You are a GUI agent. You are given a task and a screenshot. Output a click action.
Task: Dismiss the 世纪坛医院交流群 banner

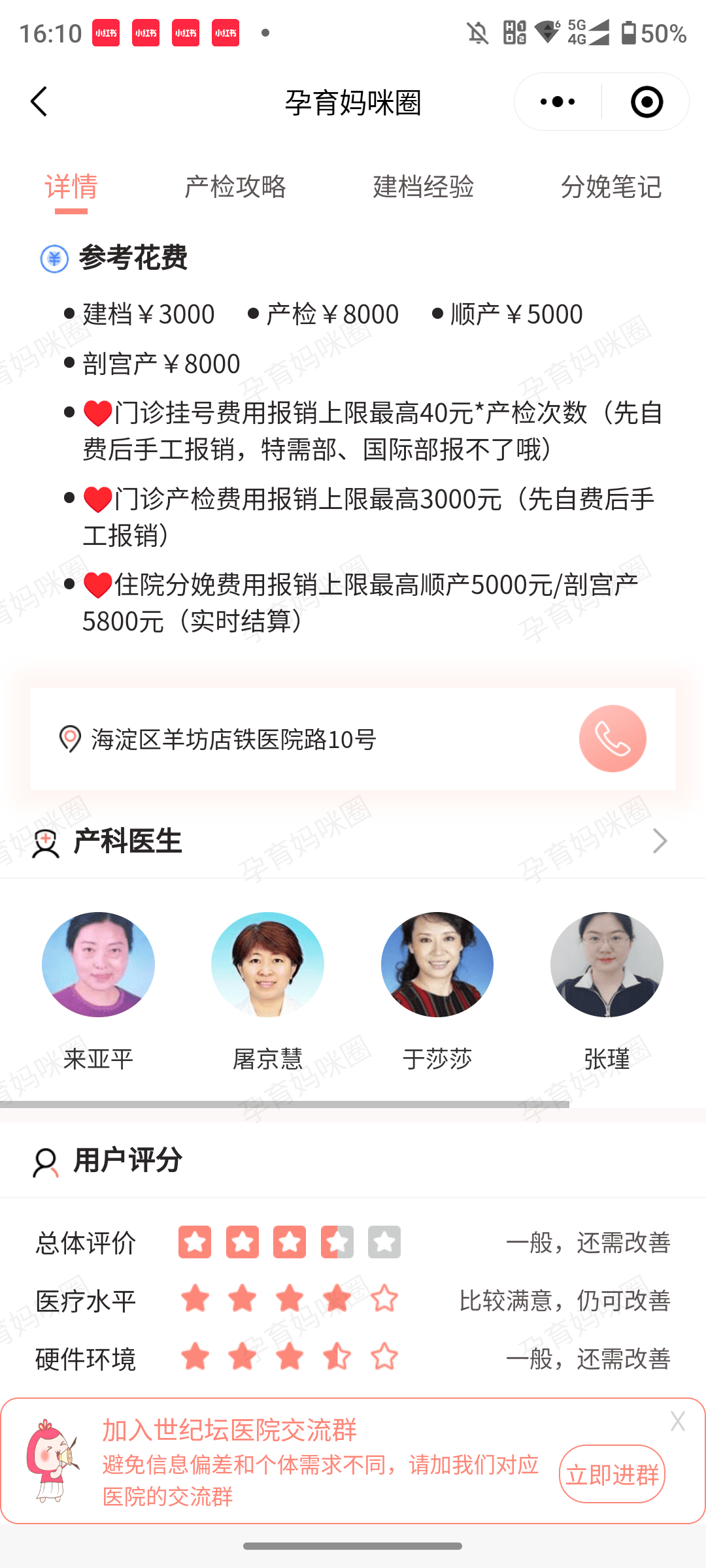(x=677, y=1422)
